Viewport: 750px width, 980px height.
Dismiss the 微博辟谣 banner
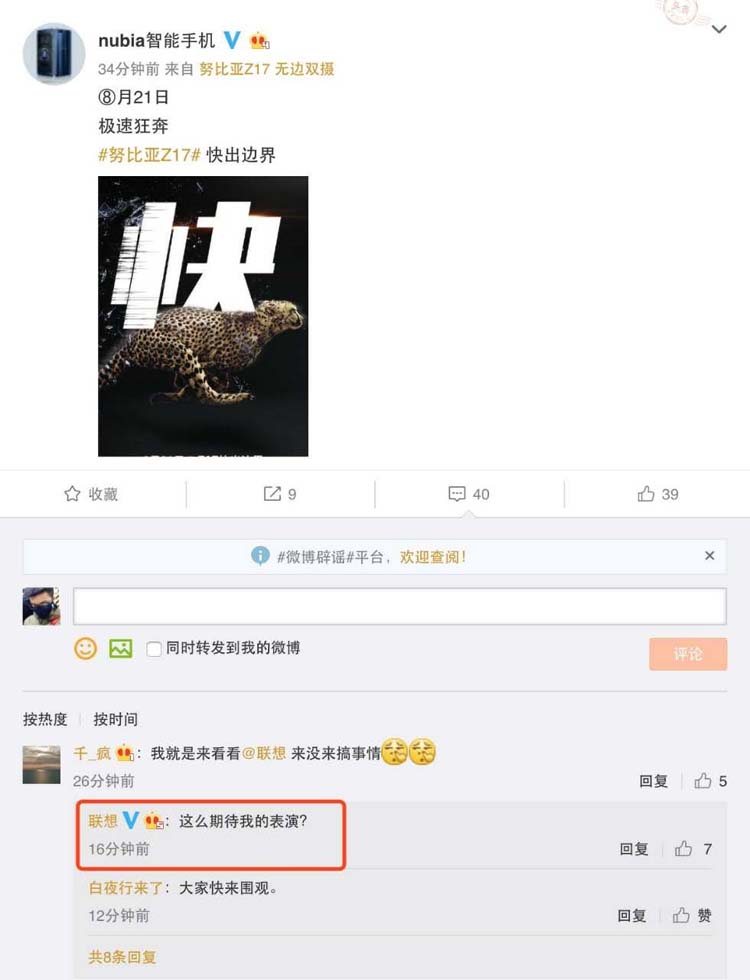[709, 555]
